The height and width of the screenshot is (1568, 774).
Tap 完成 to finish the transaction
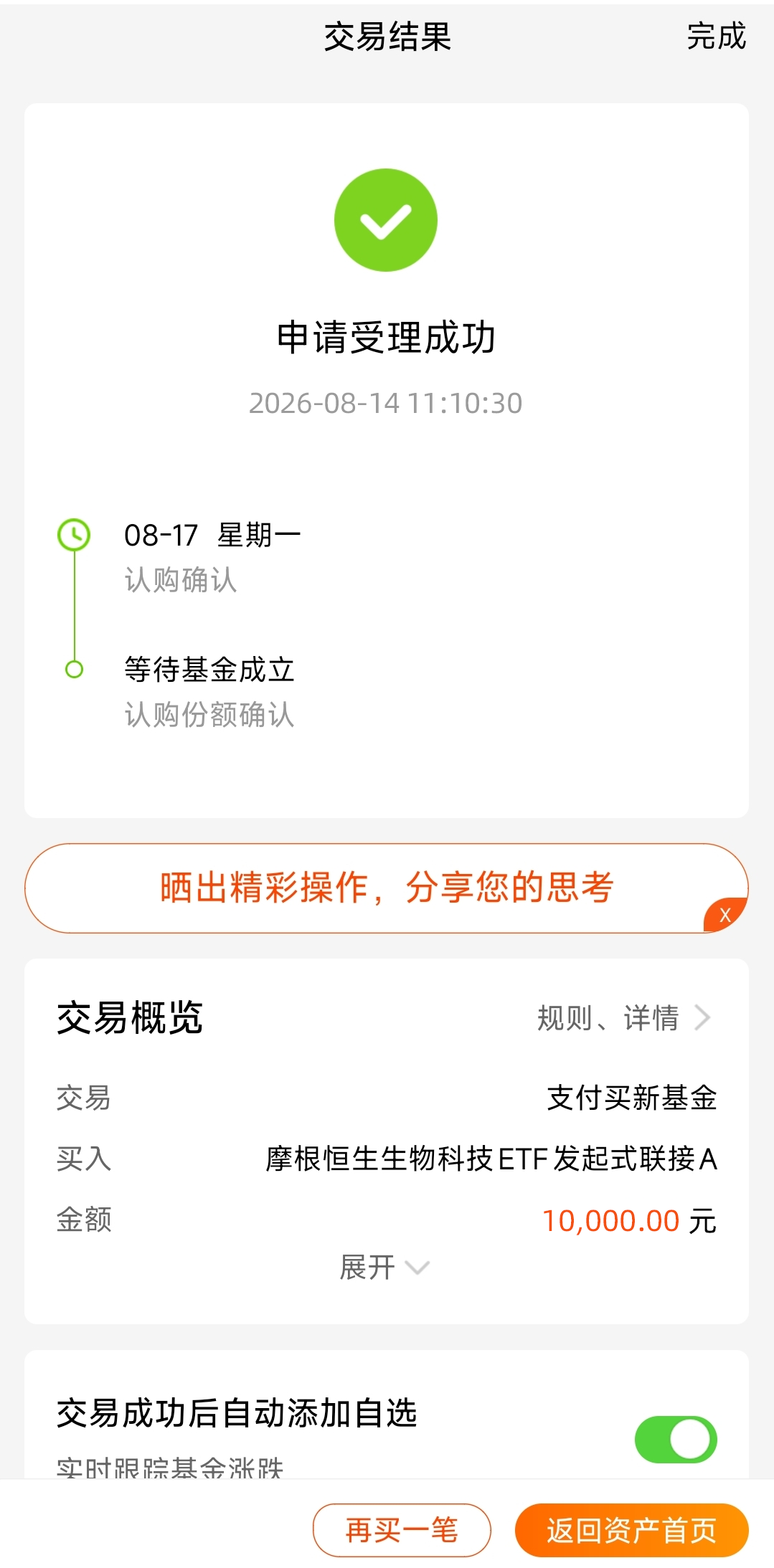tap(716, 36)
